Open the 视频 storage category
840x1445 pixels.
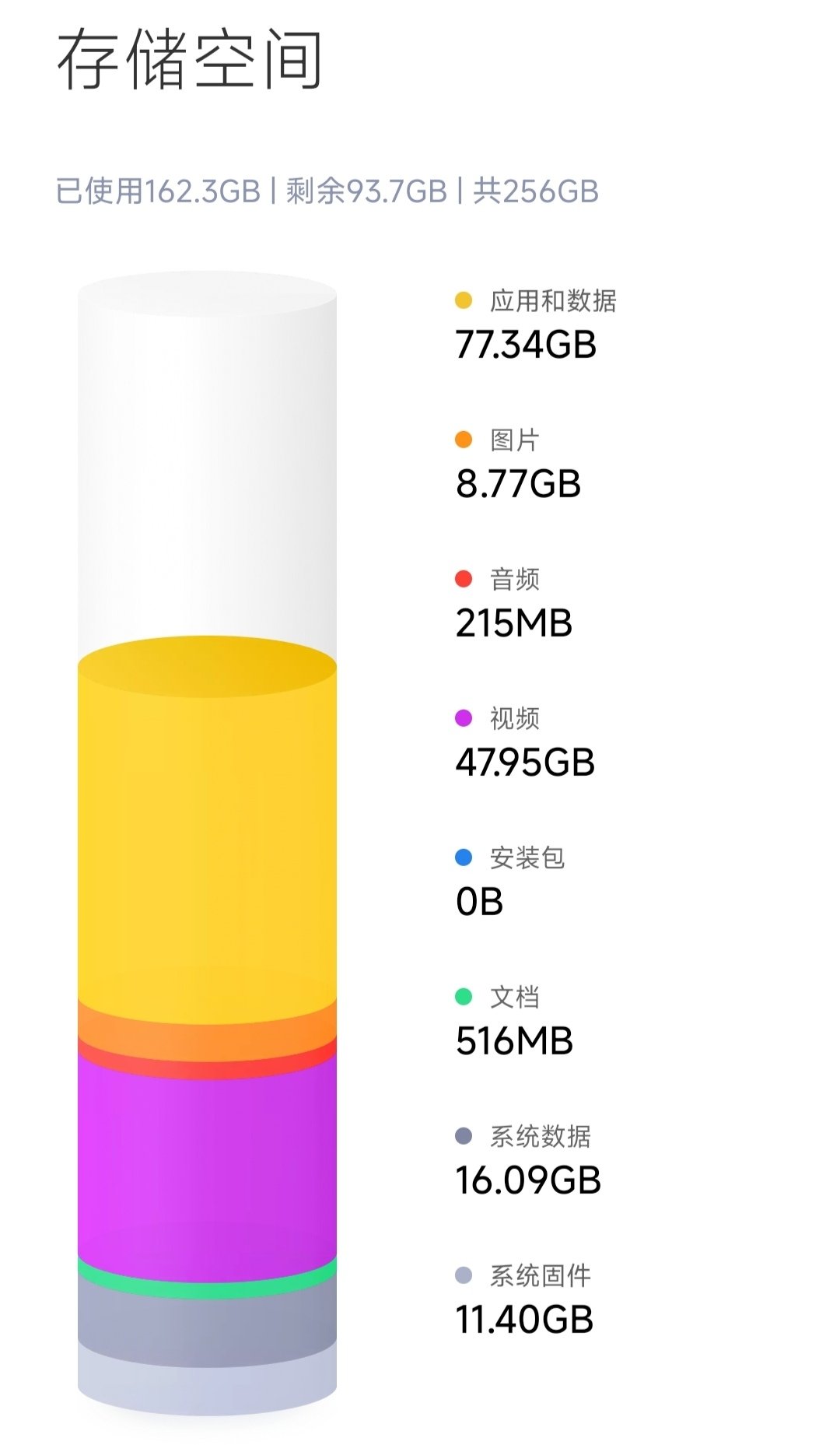click(x=525, y=742)
